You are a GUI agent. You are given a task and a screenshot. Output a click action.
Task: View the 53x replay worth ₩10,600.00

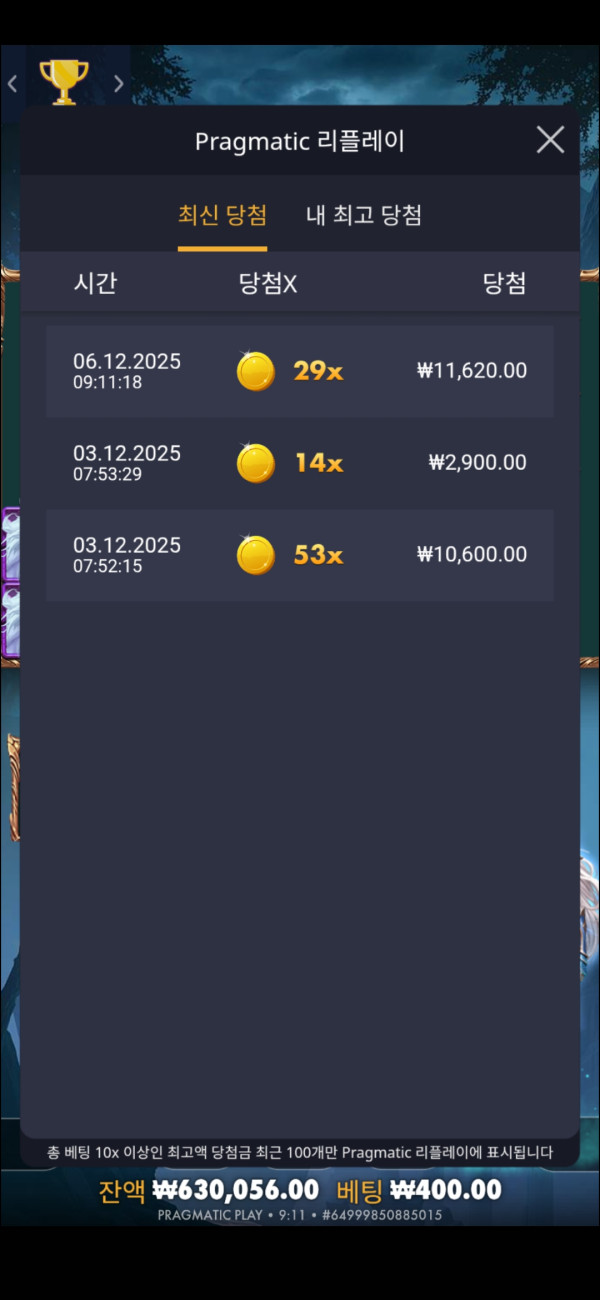300,555
